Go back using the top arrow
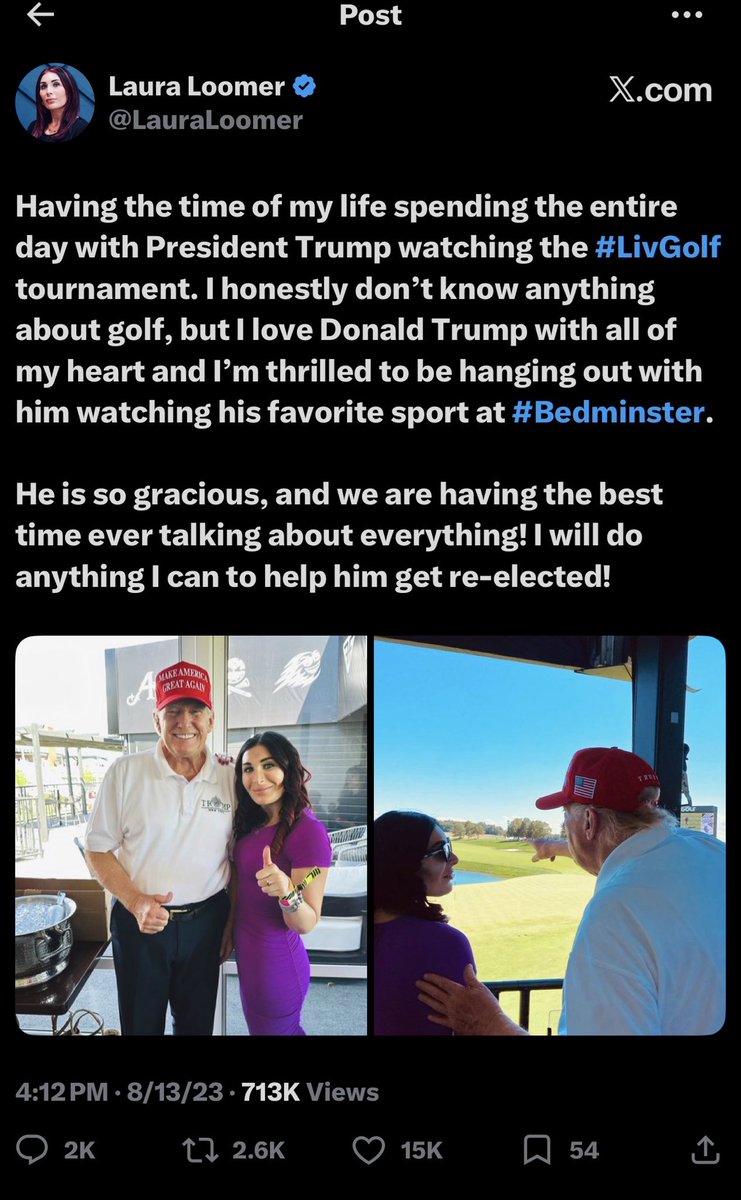The width and height of the screenshot is (741, 1200). click(x=40, y=16)
